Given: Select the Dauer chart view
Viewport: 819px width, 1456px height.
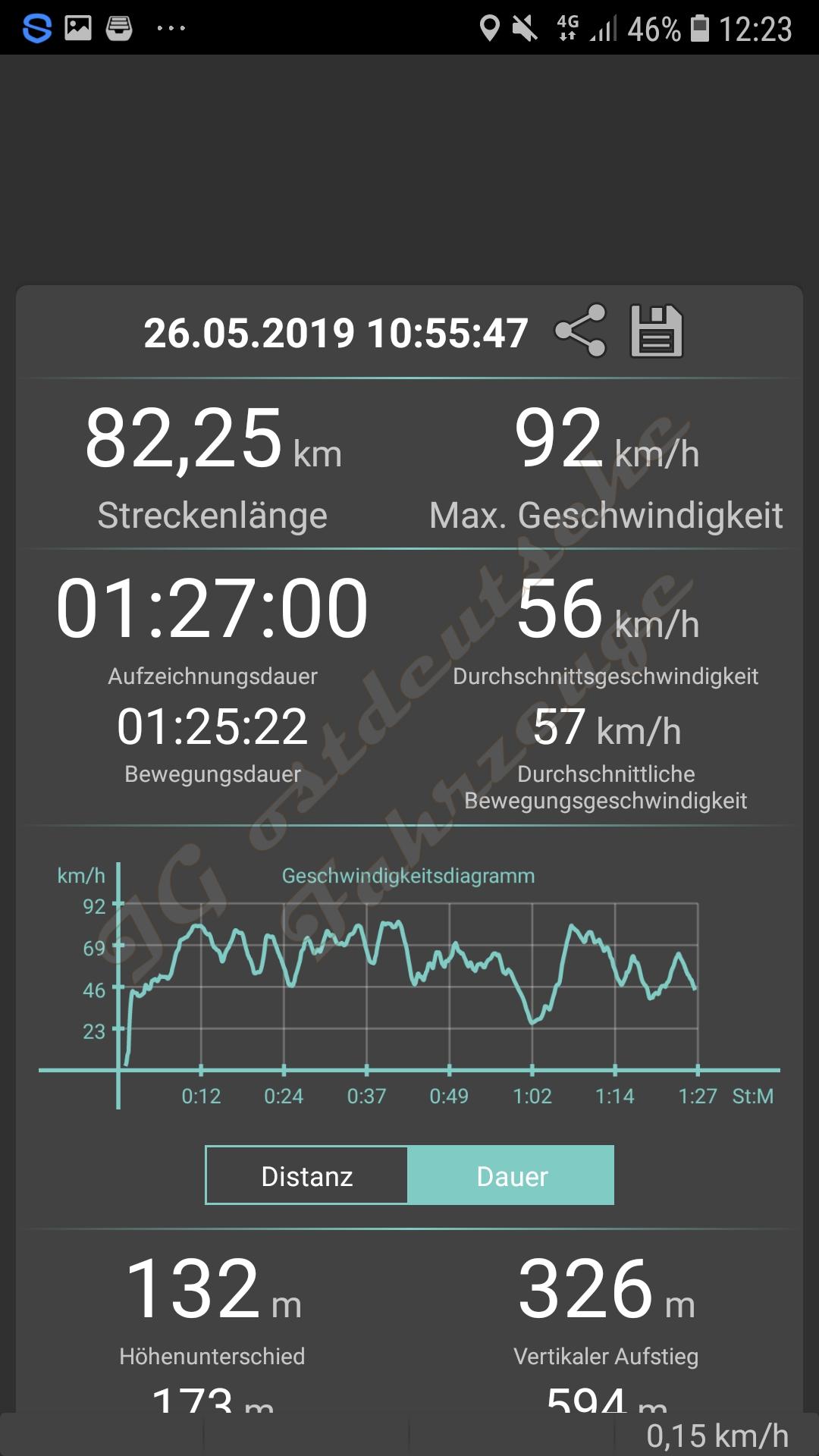Looking at the screenshot, I should (x=511, y=1175).
